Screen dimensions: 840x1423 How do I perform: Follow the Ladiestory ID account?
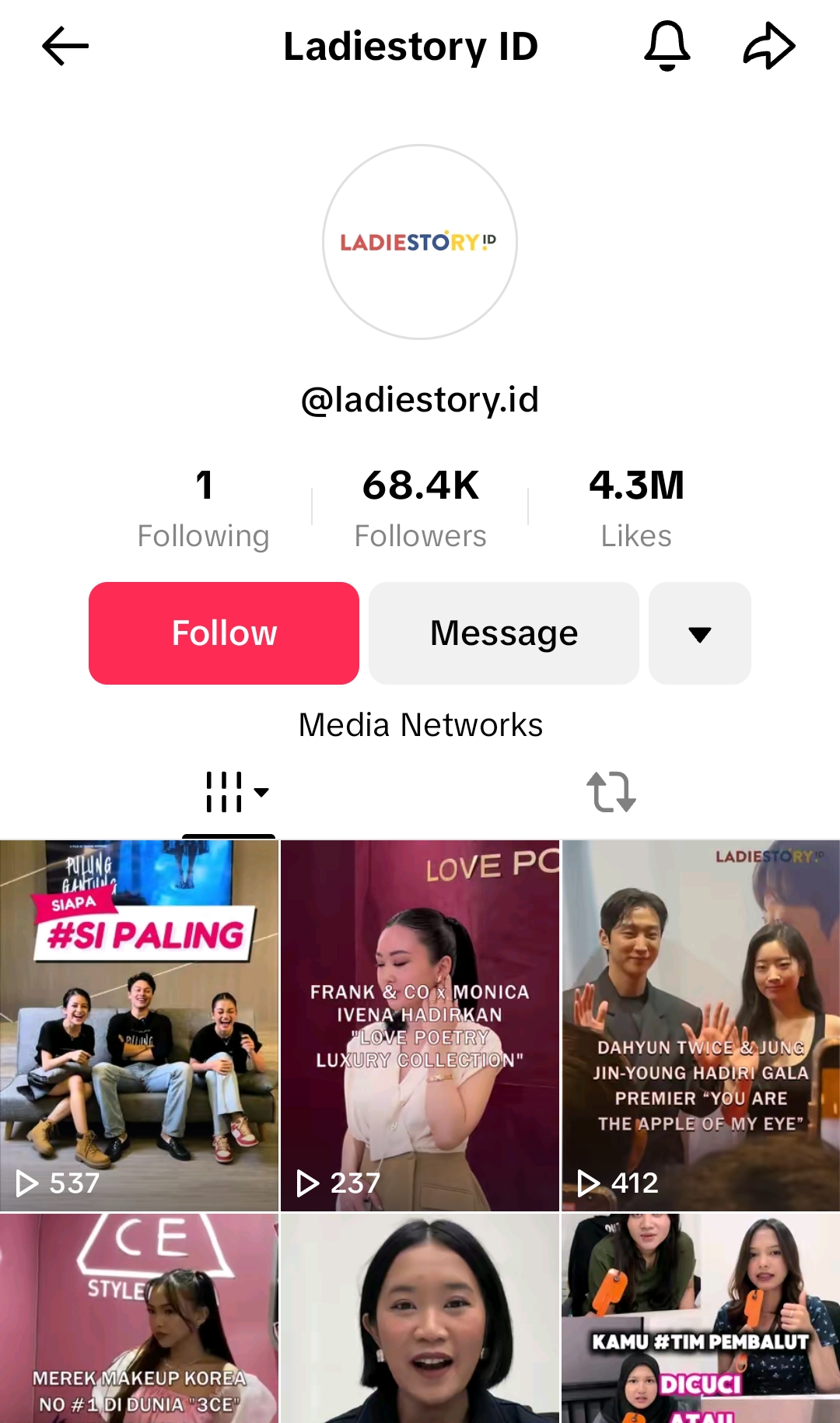pyautogui.click(x=224, y=633)
